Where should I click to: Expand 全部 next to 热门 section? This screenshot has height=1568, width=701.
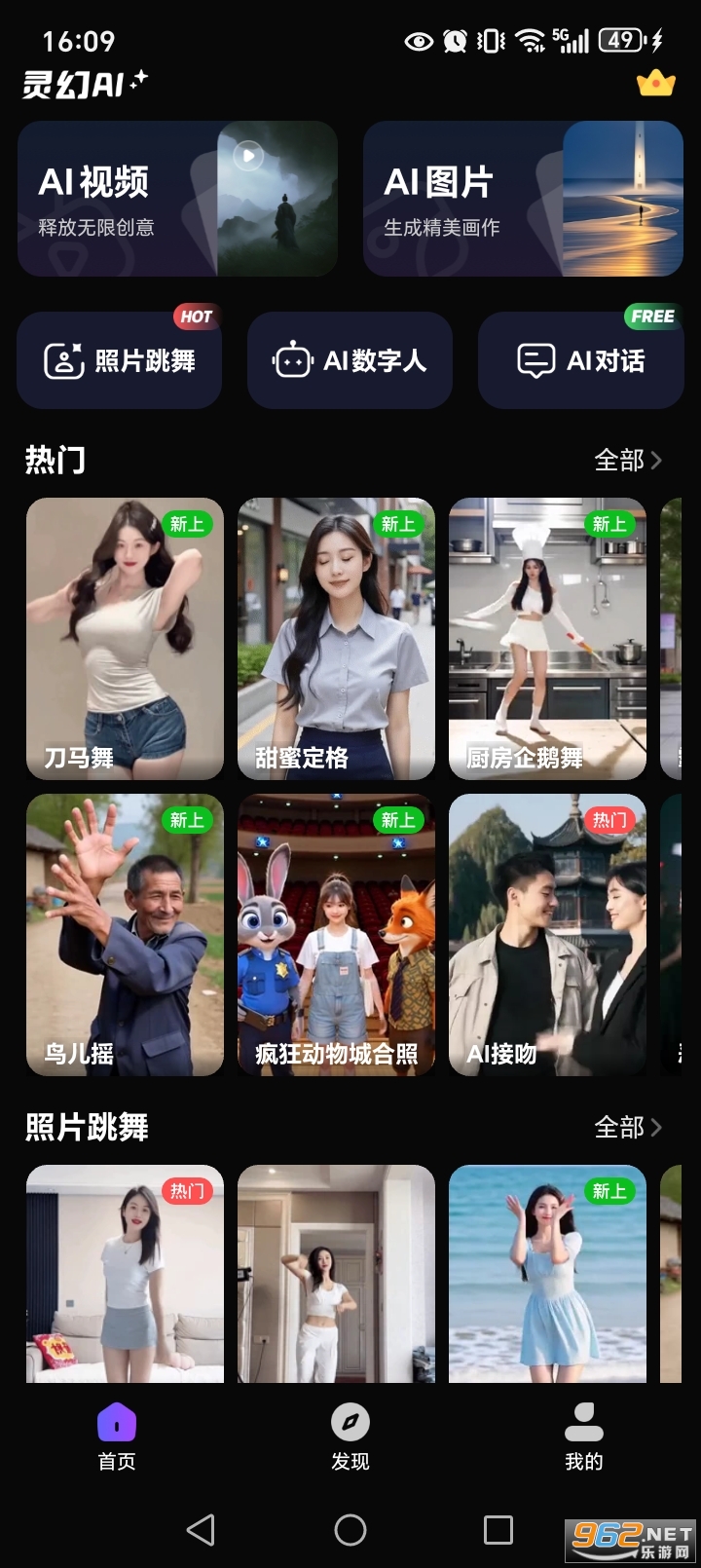[x=628, y=460]
